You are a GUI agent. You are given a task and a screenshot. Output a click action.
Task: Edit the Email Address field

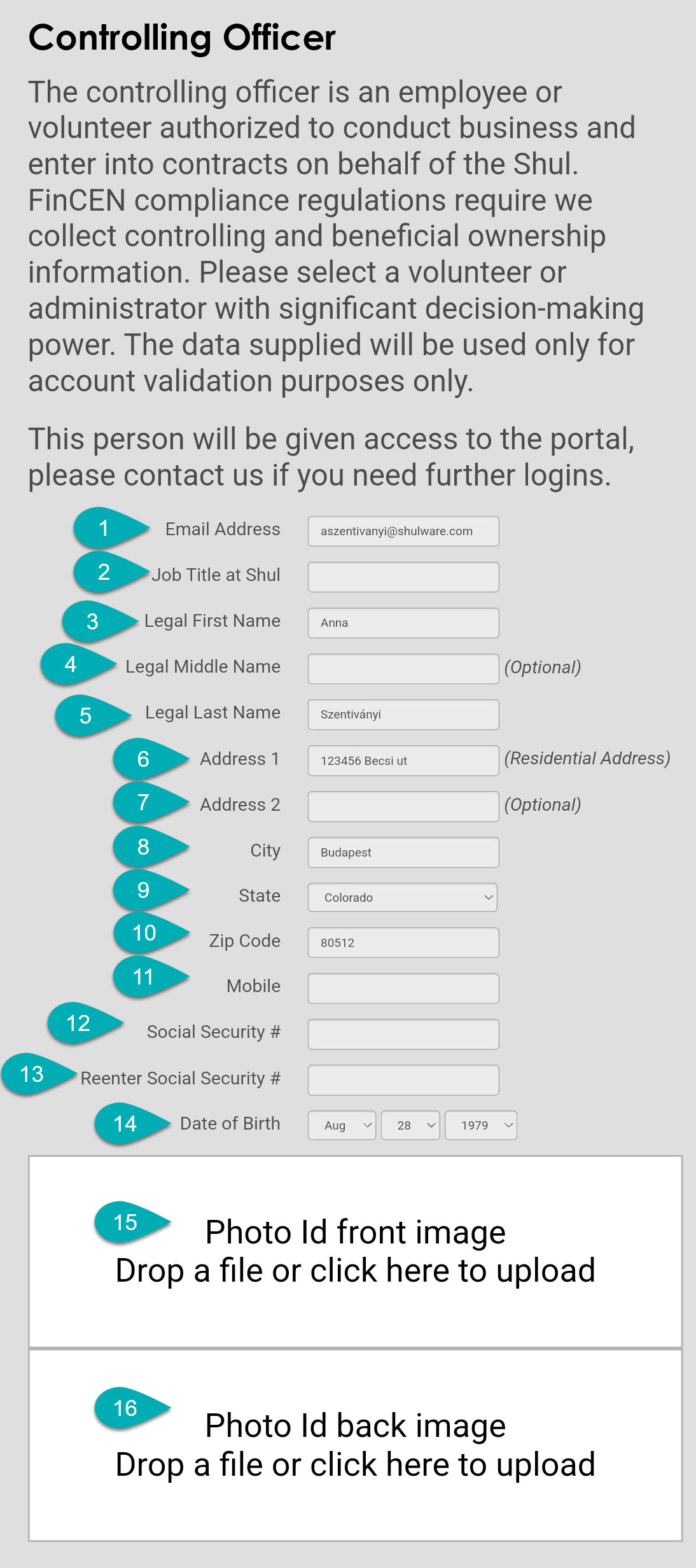pos(403,531)
